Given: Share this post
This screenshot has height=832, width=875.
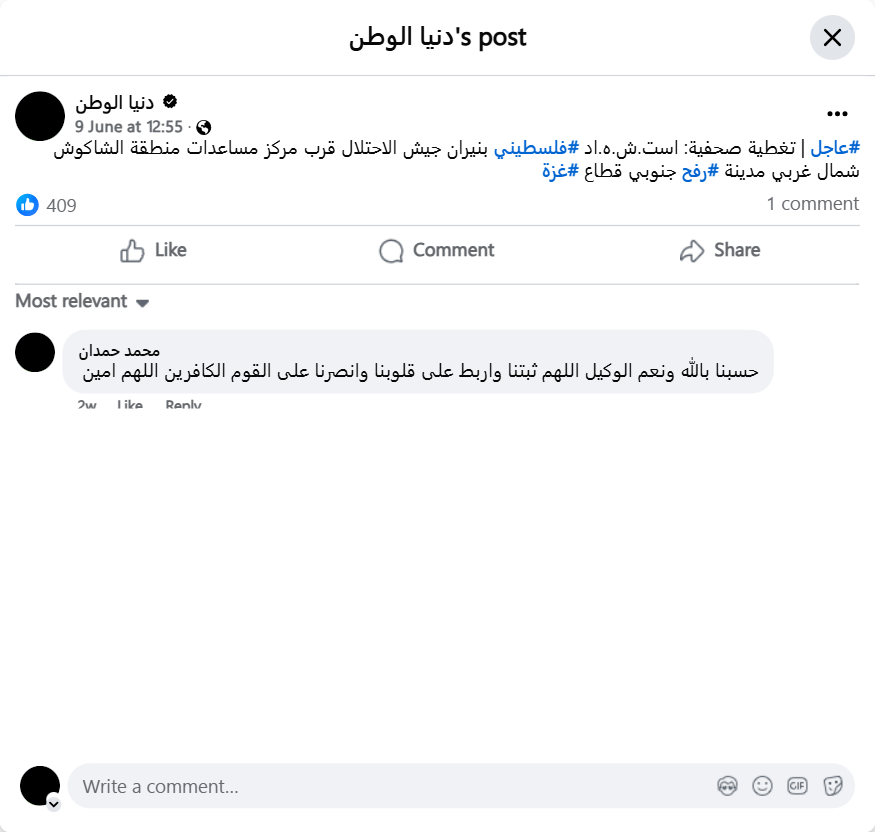Looking at the screenshot, I should click(719, 250).
